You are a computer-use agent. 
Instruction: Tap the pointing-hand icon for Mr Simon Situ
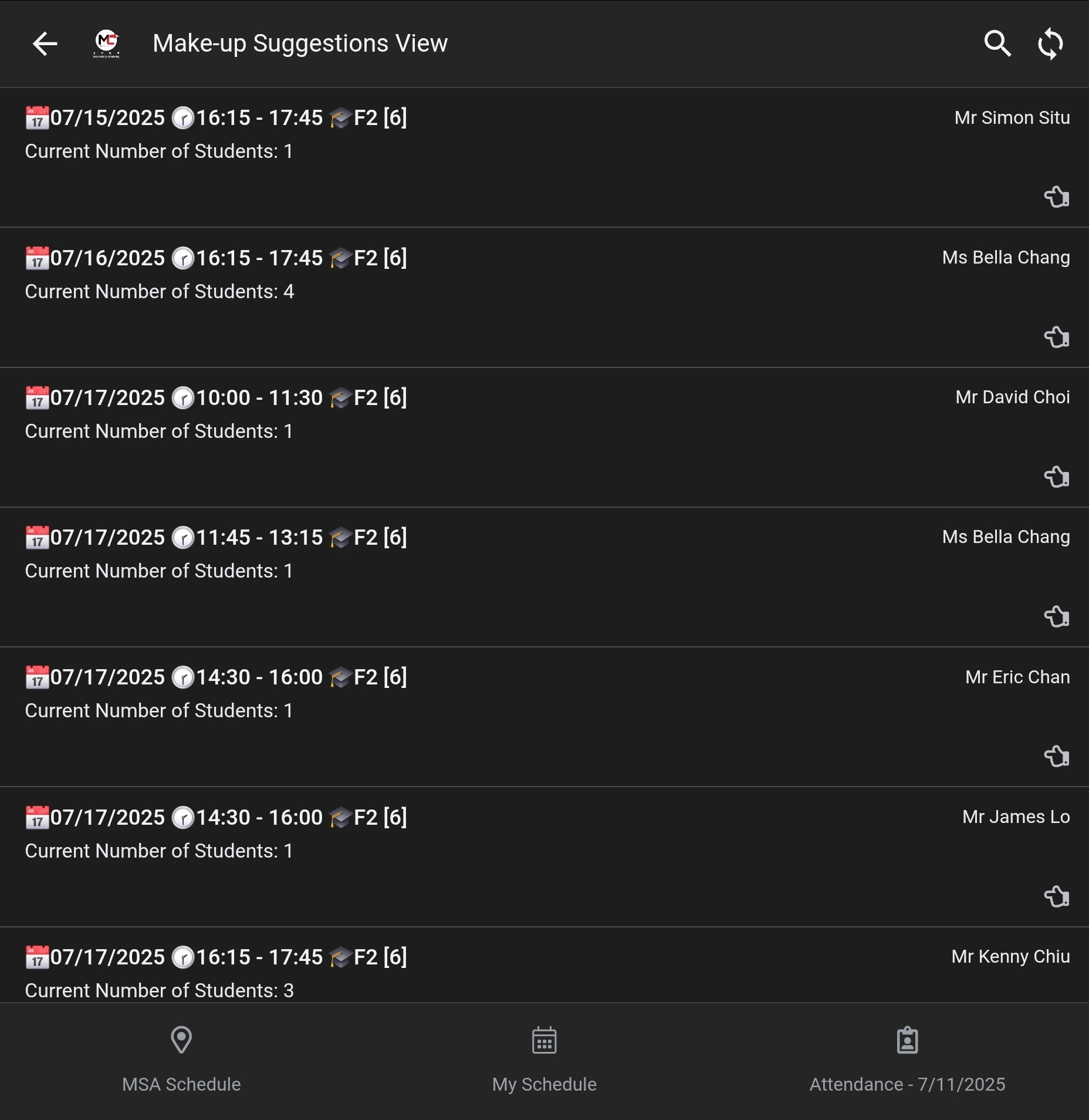coord(1057,197)
